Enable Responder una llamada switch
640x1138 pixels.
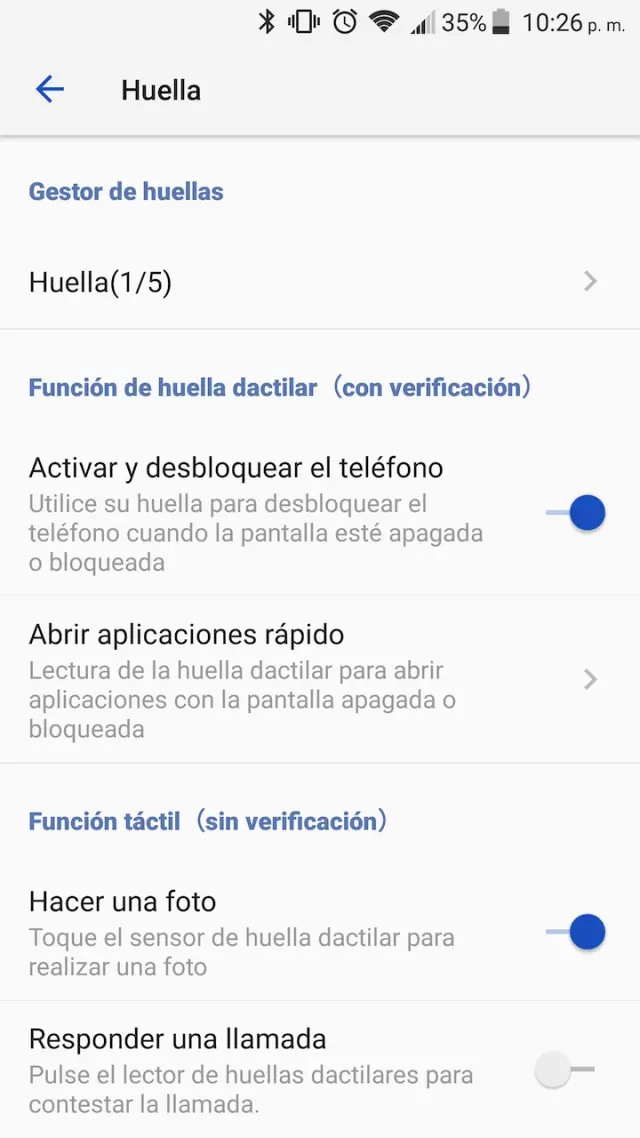565,1071
